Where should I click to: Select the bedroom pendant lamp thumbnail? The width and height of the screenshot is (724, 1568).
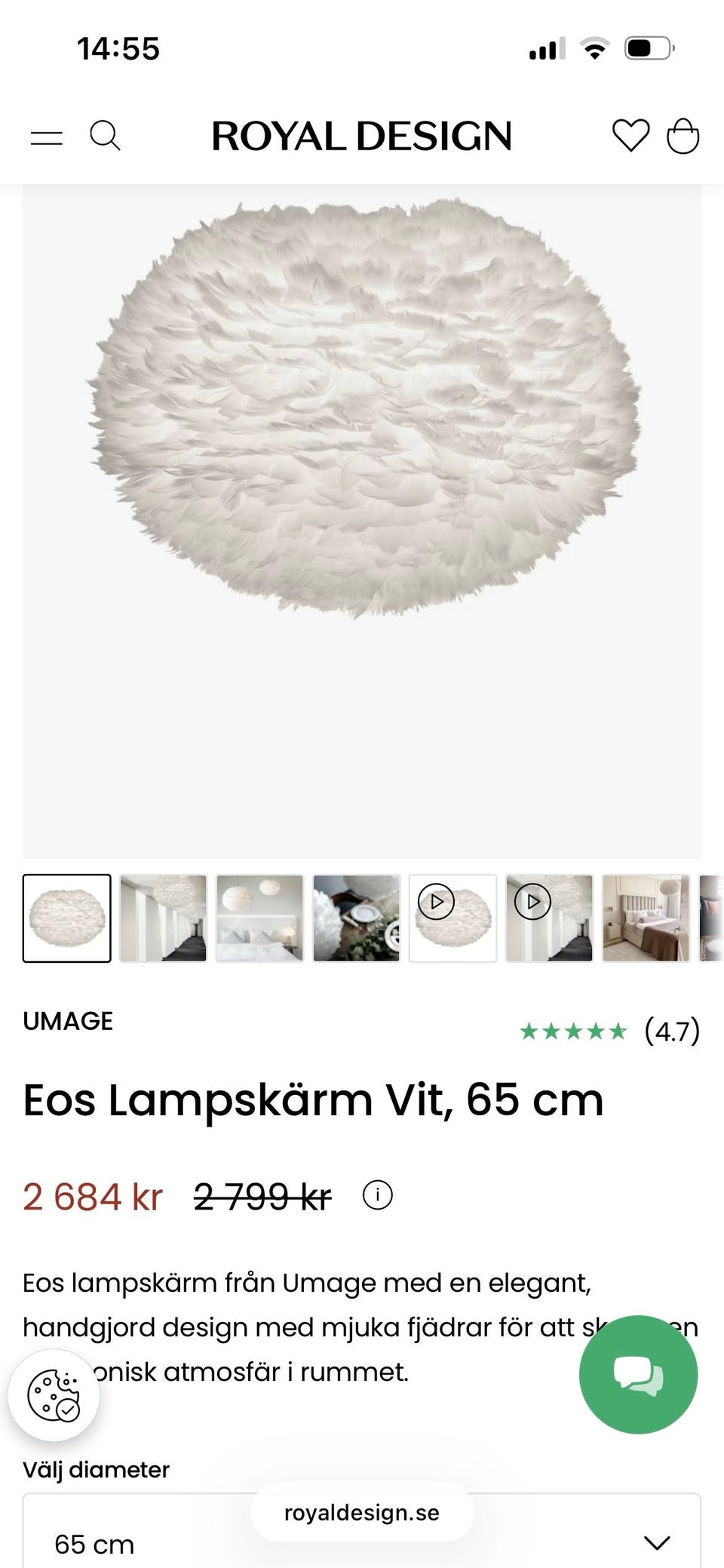pos(259,917)
